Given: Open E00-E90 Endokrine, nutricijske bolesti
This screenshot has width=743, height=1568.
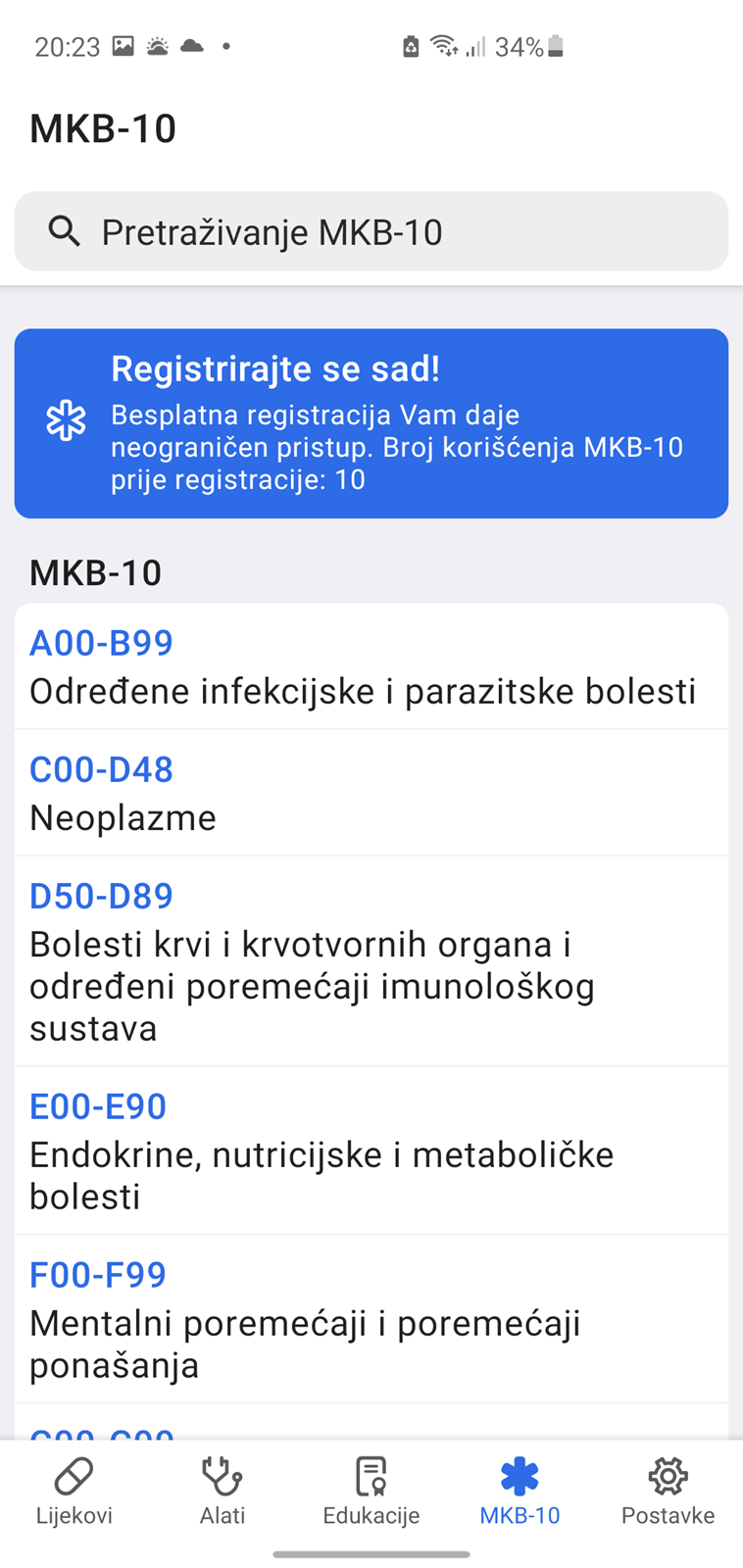Looking at the screenshot, I should tap(371, 1151).
